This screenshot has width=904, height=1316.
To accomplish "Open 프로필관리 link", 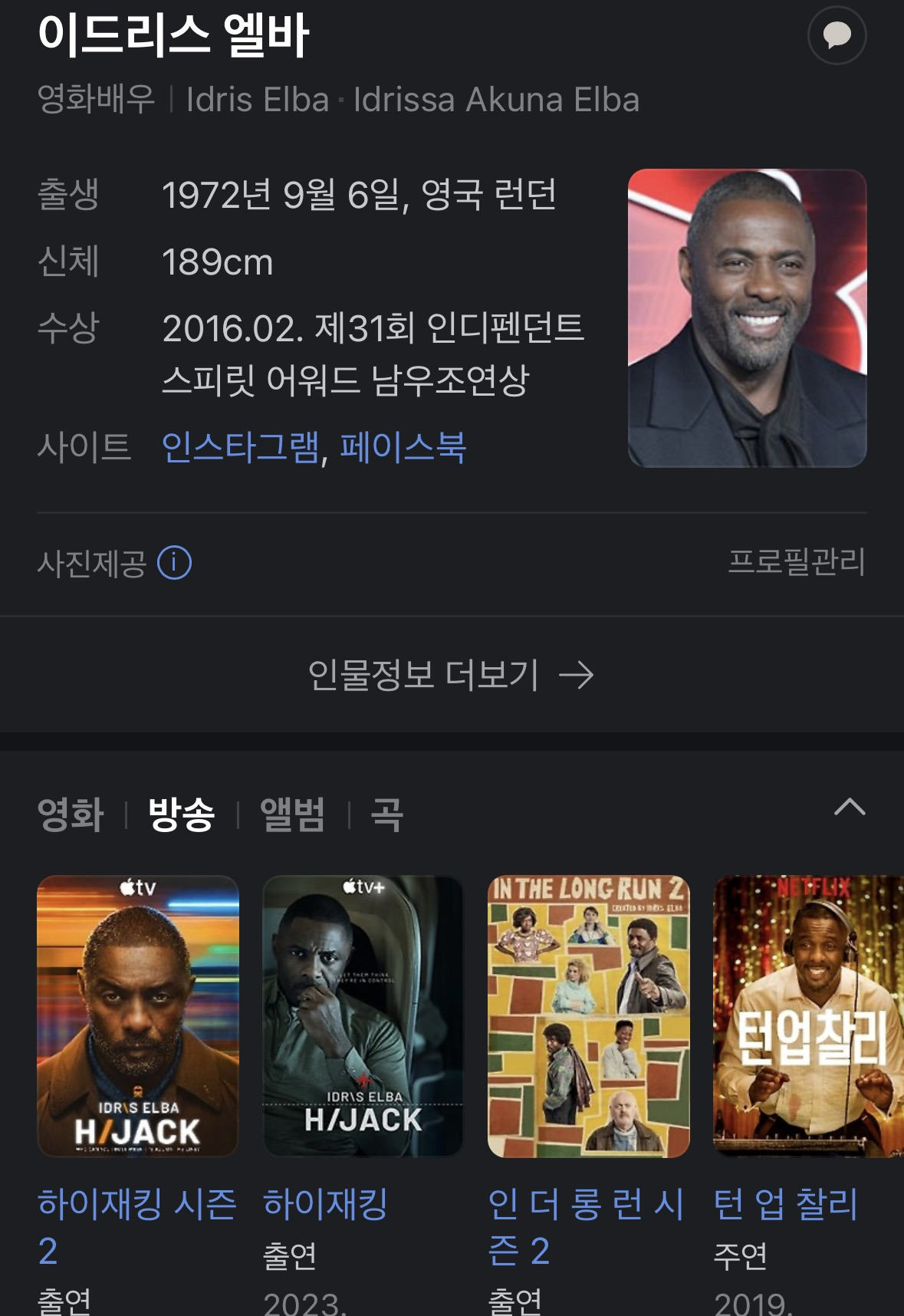I will 796,562.
